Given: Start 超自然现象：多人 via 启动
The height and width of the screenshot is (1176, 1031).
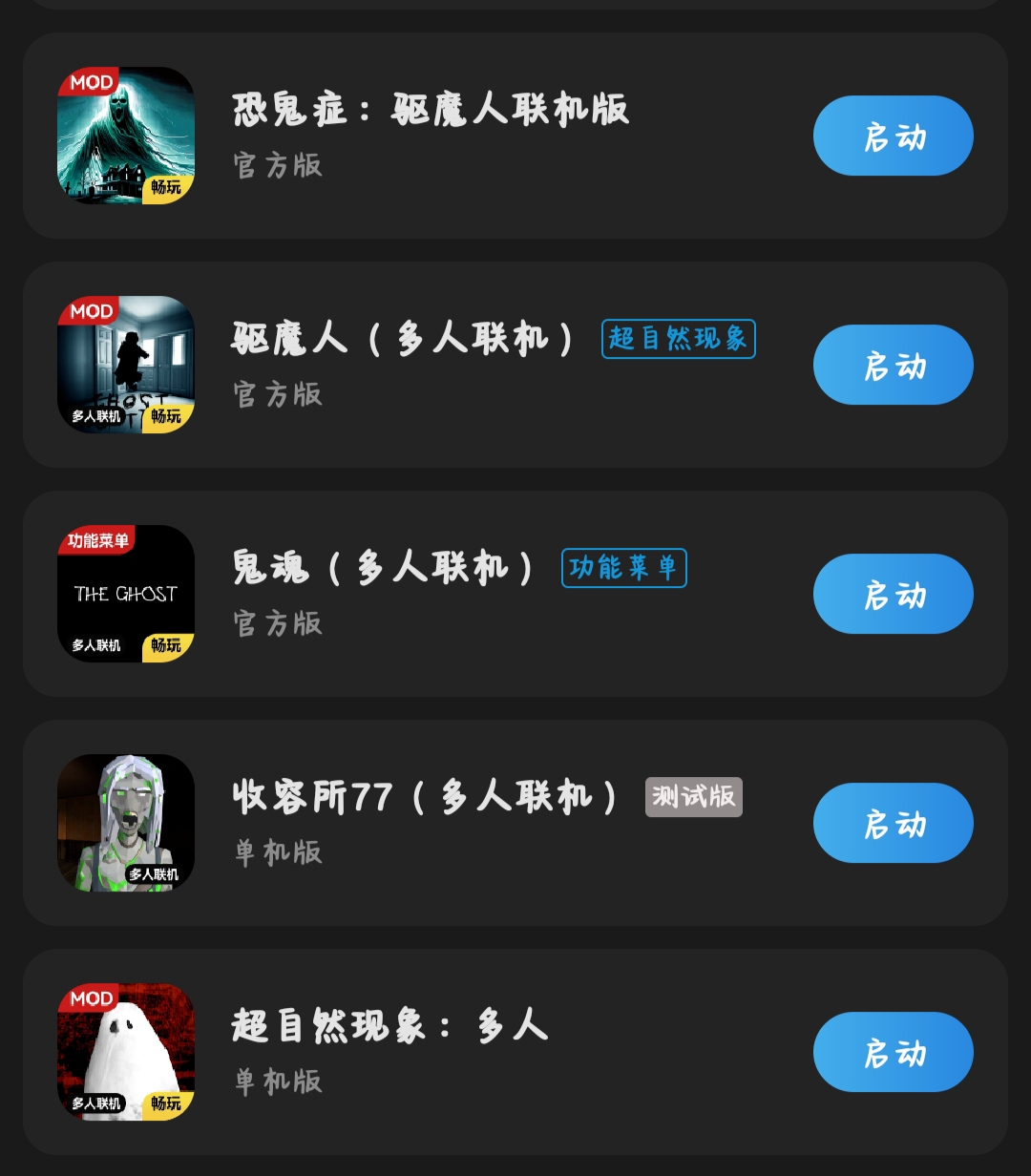Looking at the screenshot, I should [x=893, y=1052].
